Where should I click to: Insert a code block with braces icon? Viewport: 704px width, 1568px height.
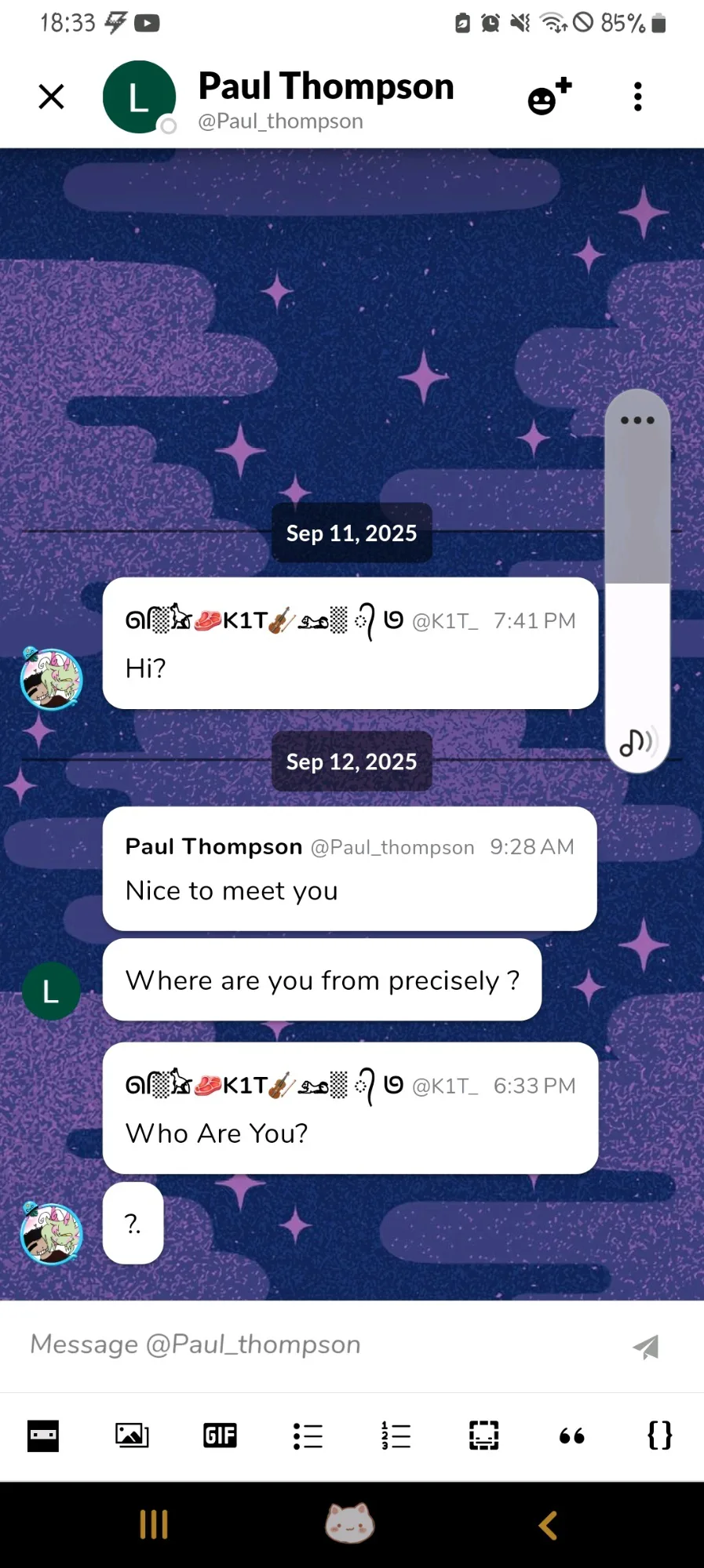click(x=659, y=1435)
